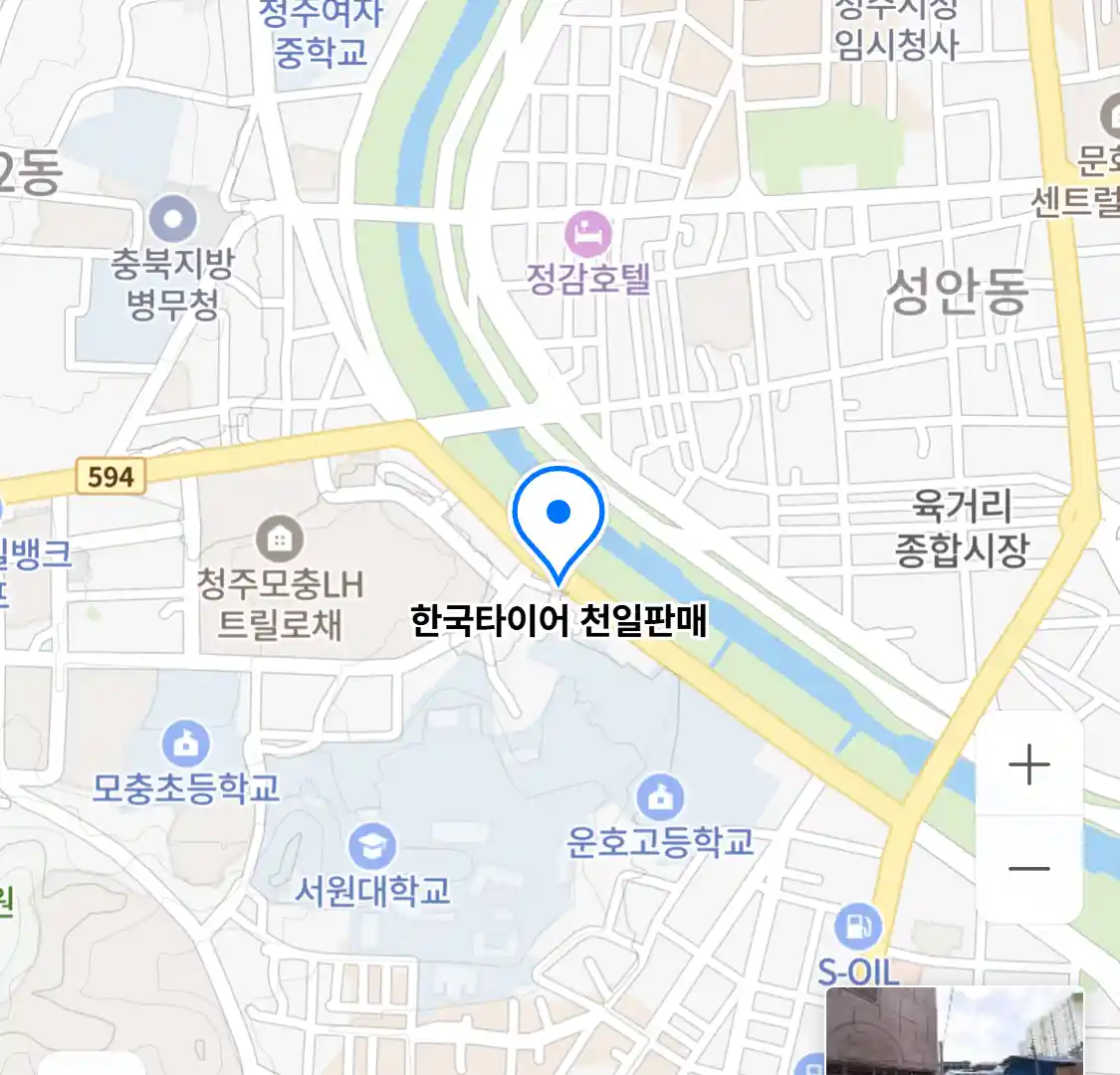Select the 정감호텔 hotel marker
The width and height of the screenshot is (1120, 1075).
coord(587,236)
